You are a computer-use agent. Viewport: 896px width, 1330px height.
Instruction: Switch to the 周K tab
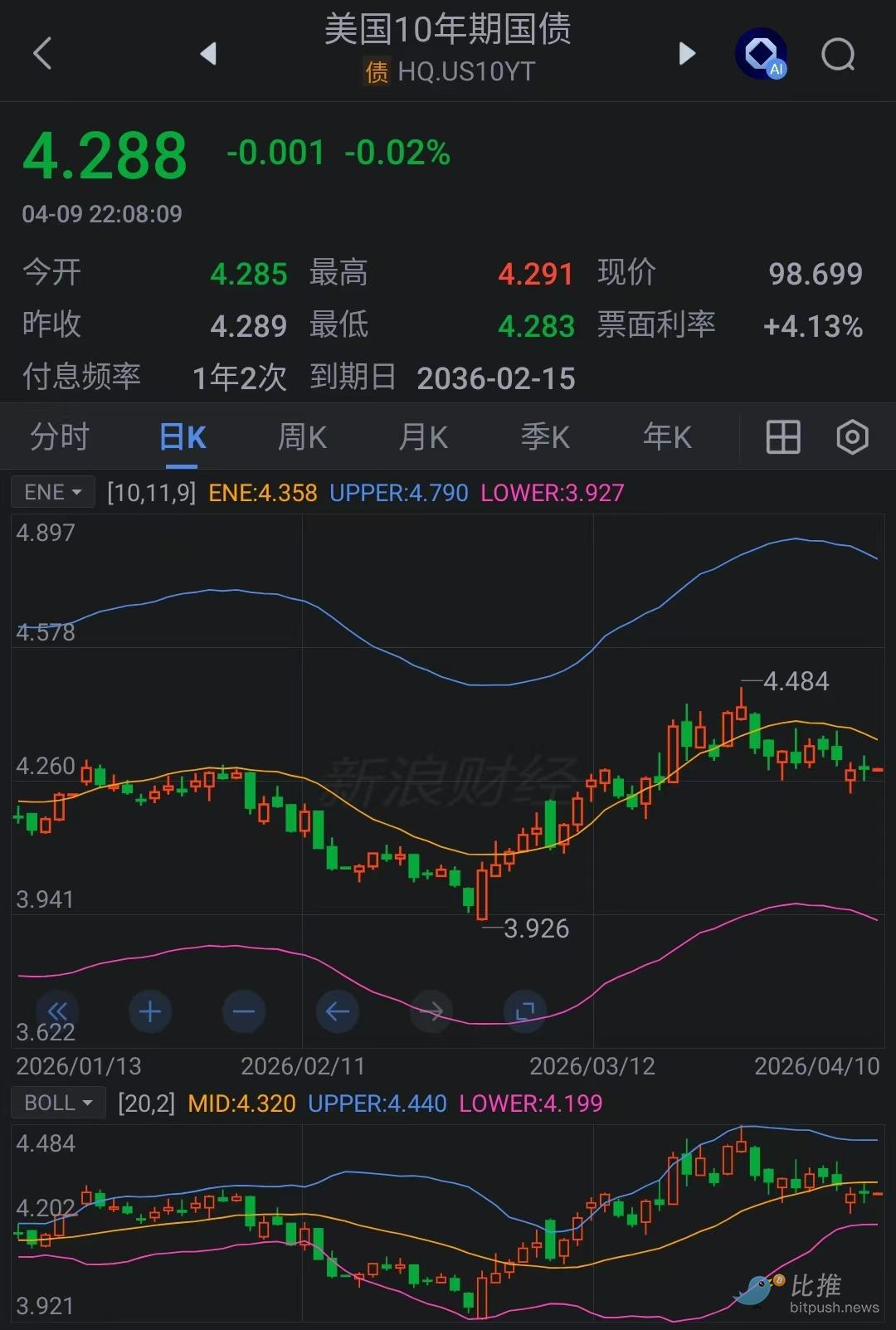(302, 436)
